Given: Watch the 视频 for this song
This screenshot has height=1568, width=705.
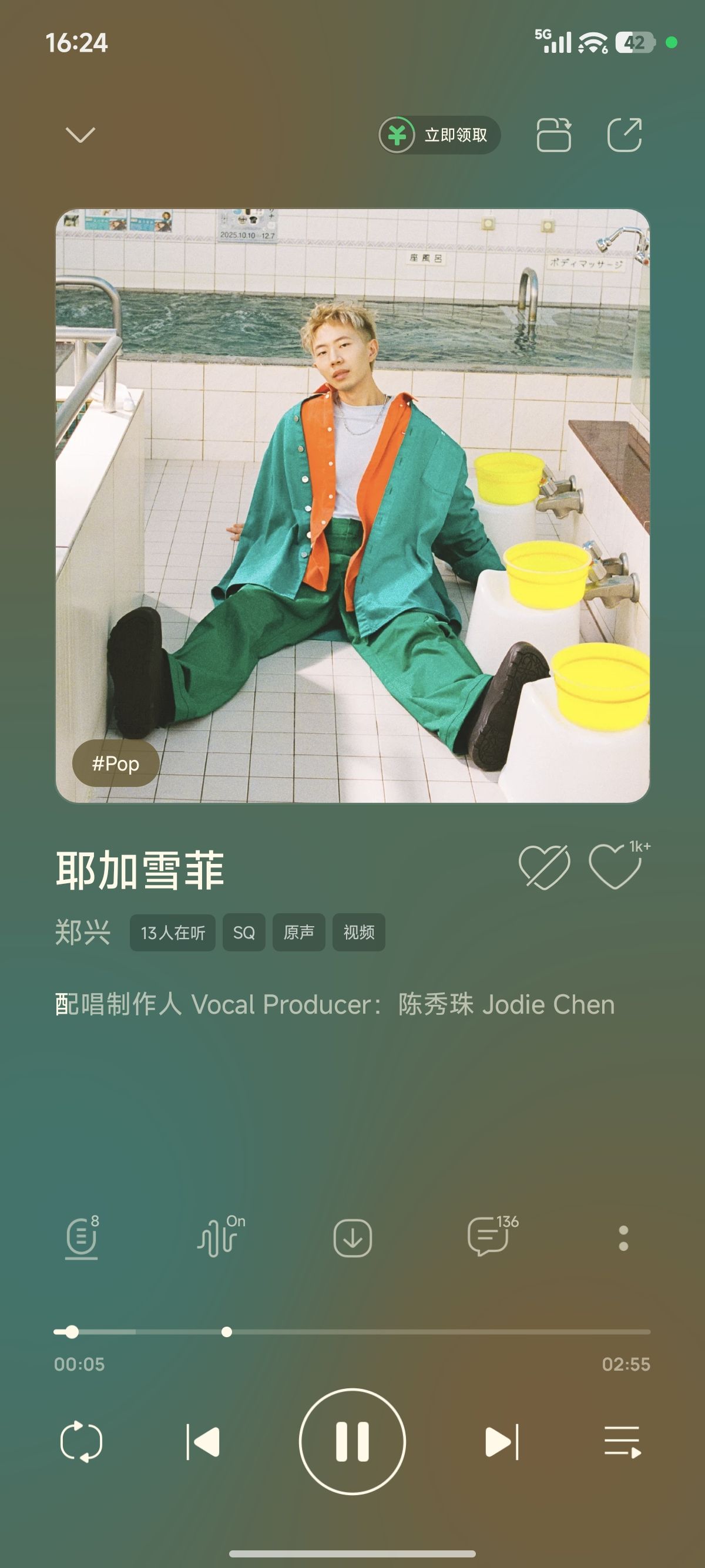Looking at the screenshot, I should pyautogui.click(x=358, y=933).
